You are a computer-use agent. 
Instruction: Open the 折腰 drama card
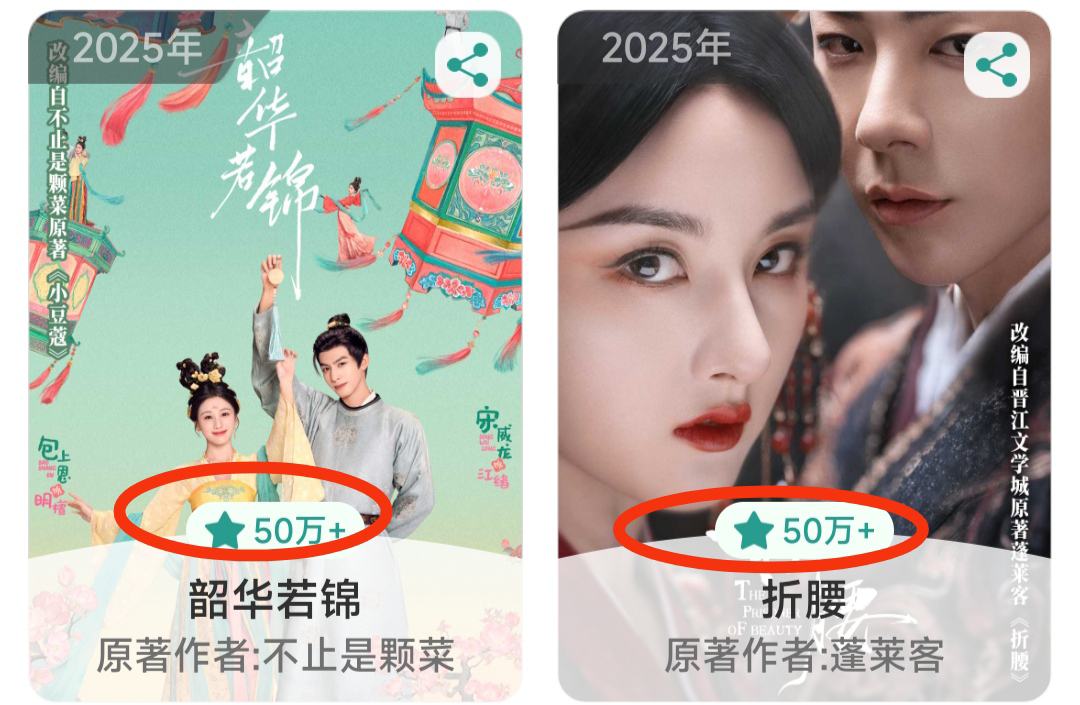804,300
